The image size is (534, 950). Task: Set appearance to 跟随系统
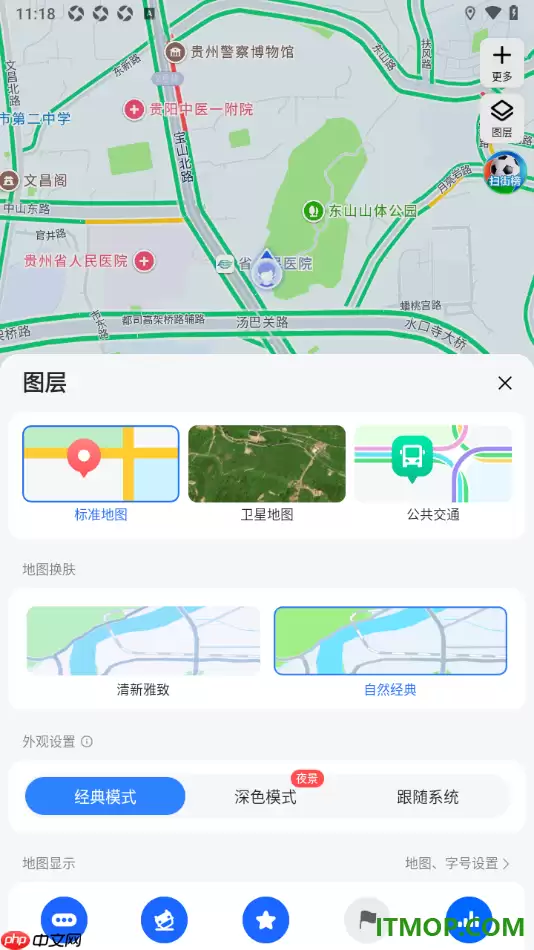428,796
